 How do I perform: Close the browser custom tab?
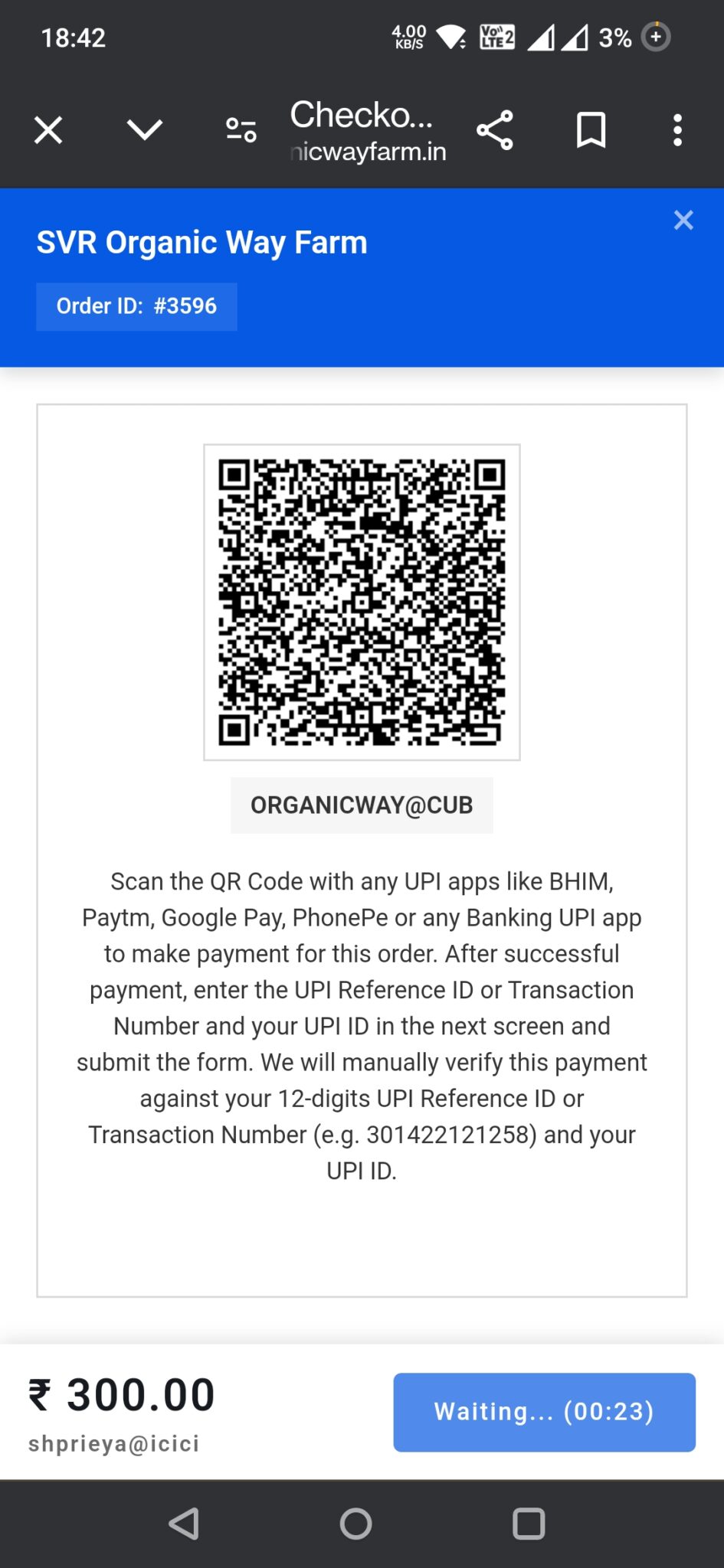coord(48,130)
